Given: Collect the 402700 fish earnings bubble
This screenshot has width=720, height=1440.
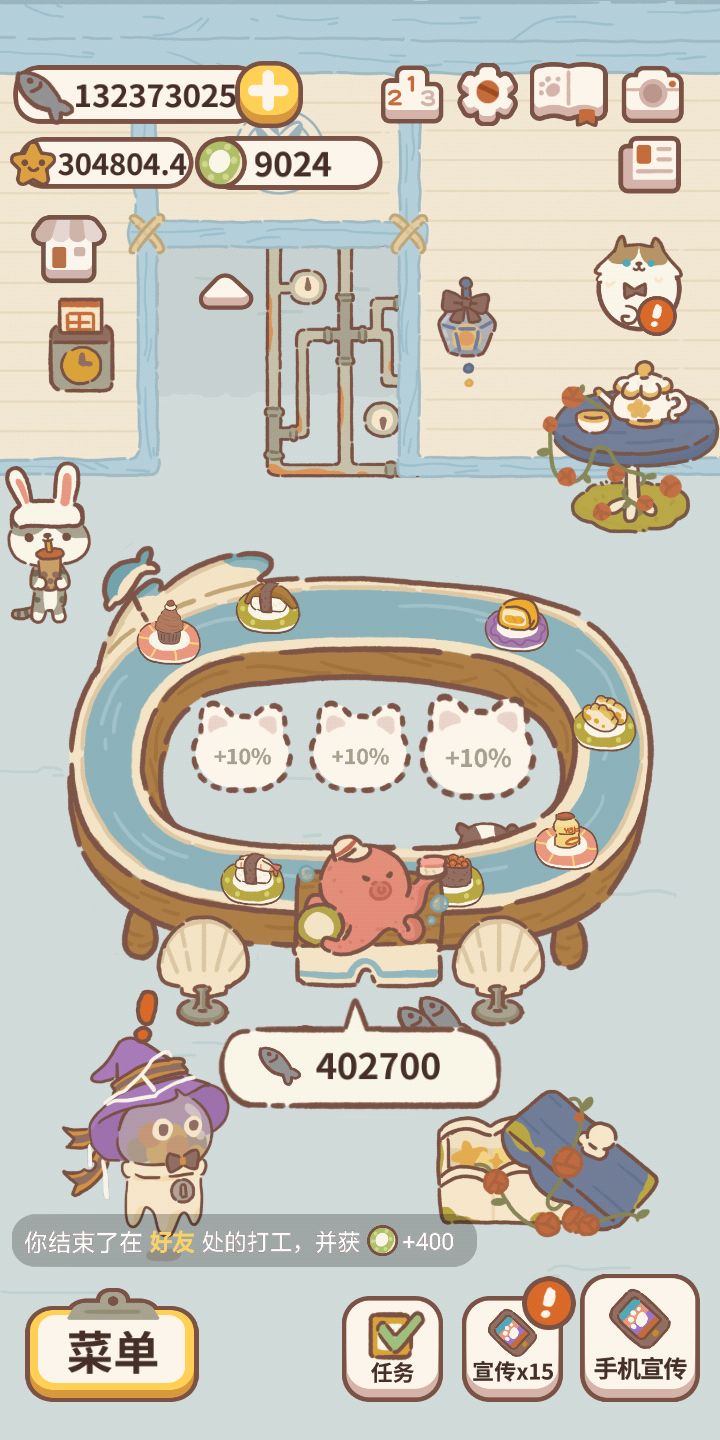Looking at the screenshot, I should (359, 1066).
